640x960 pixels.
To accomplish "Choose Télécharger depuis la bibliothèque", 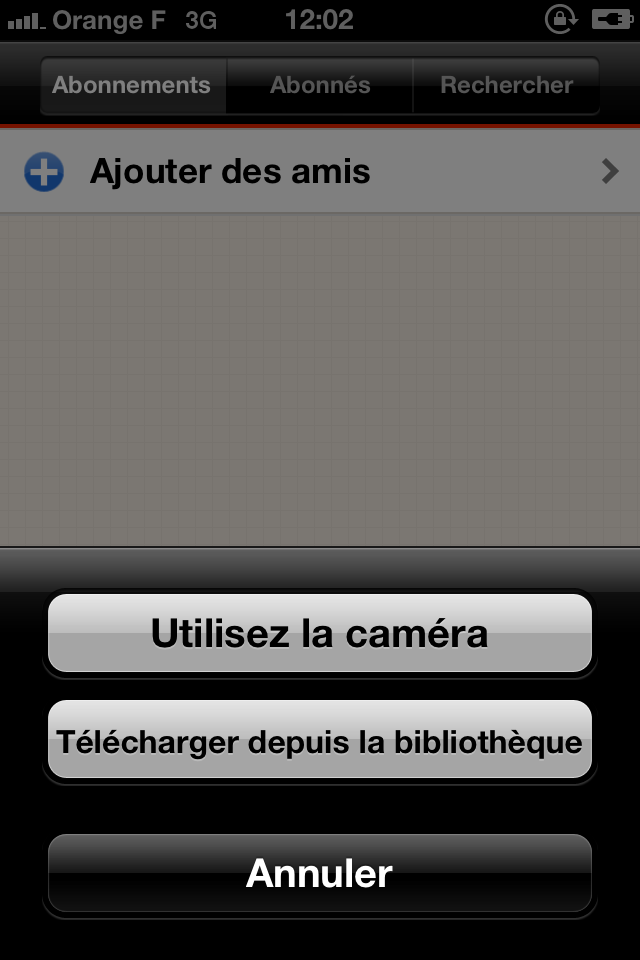I will pos(319,741).
